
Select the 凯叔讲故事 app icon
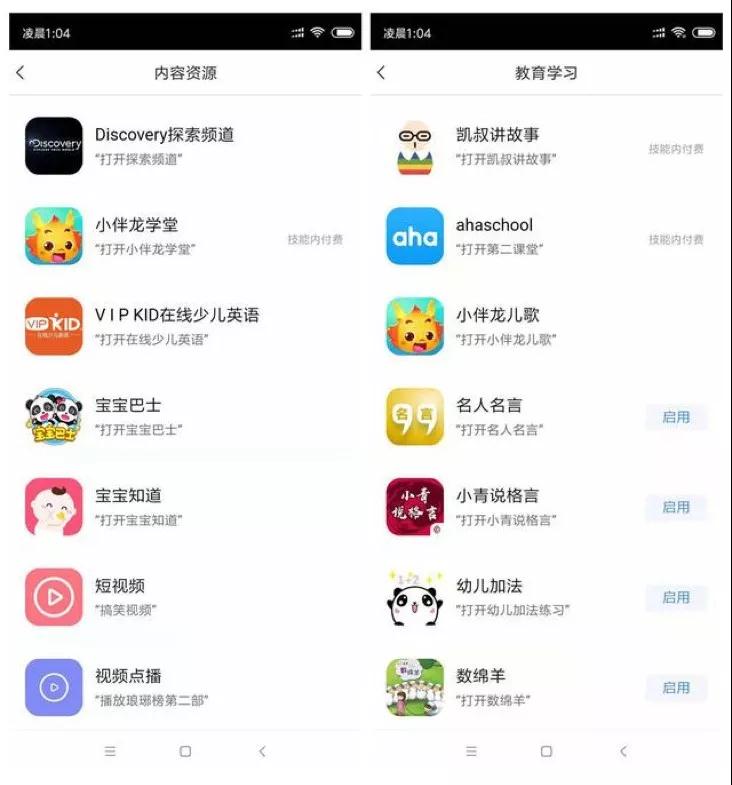415,146
